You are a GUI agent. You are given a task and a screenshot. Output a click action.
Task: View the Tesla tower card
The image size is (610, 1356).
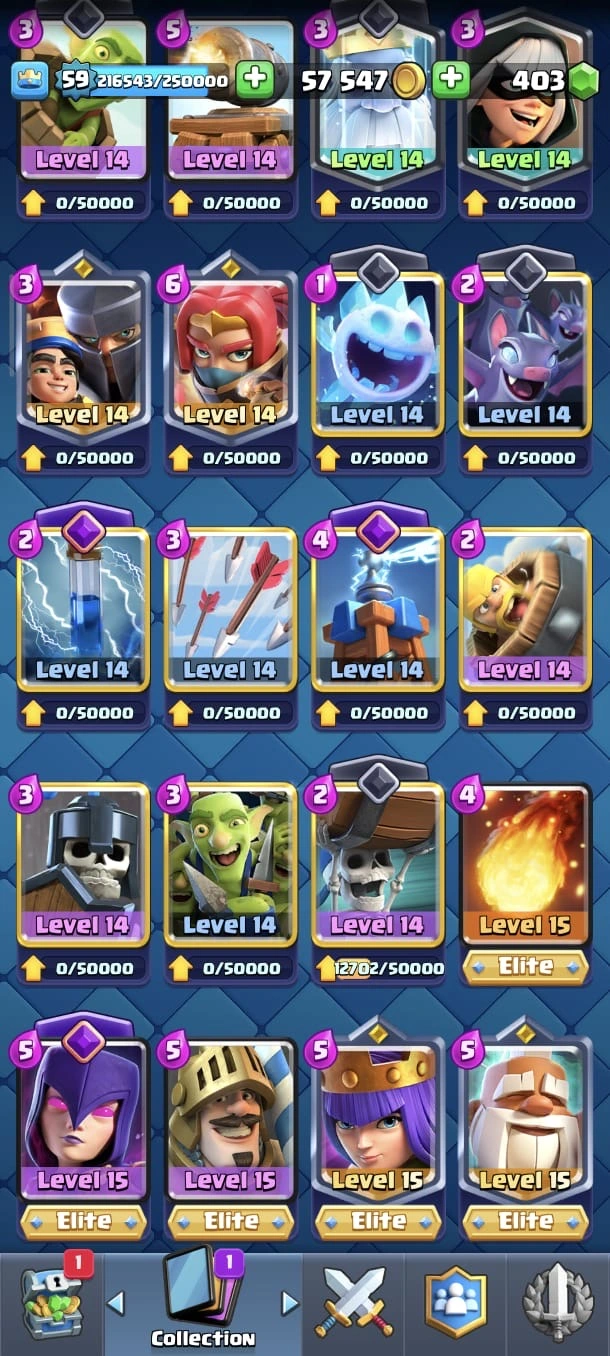pyautogui.click(x=377, y=610)
